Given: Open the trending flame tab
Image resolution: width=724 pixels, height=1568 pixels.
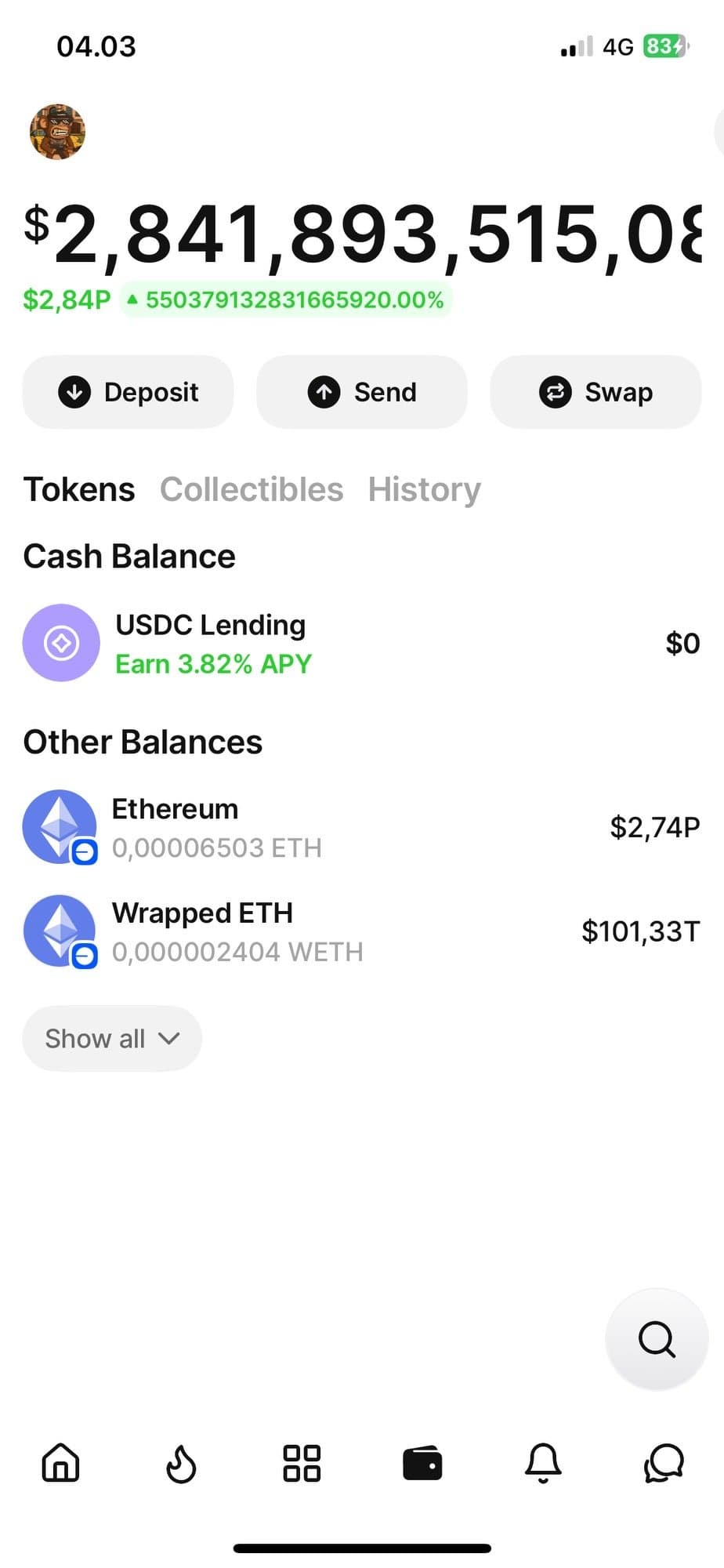Looking at the screenshot, I should 181,1463.
